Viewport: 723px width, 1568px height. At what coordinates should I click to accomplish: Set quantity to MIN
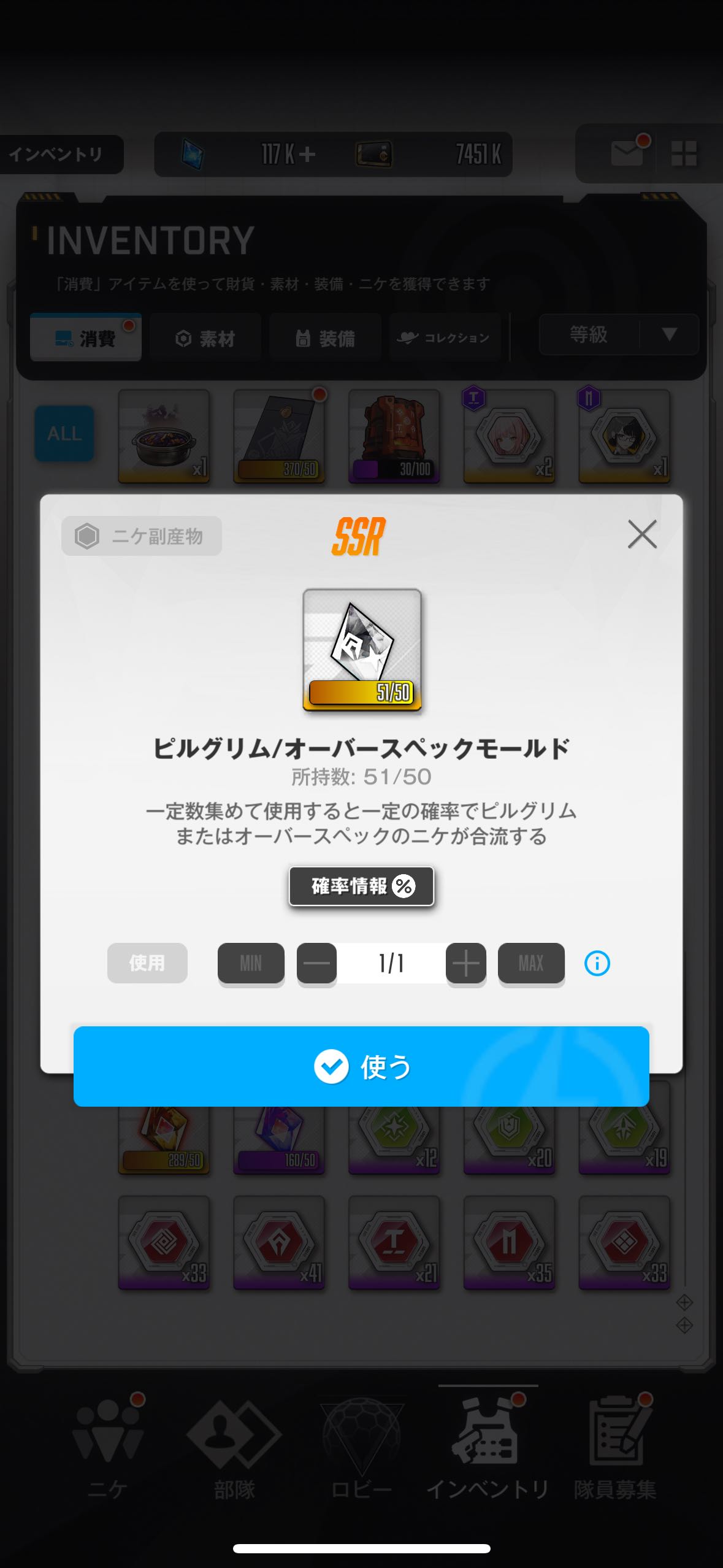pos(251,963)
